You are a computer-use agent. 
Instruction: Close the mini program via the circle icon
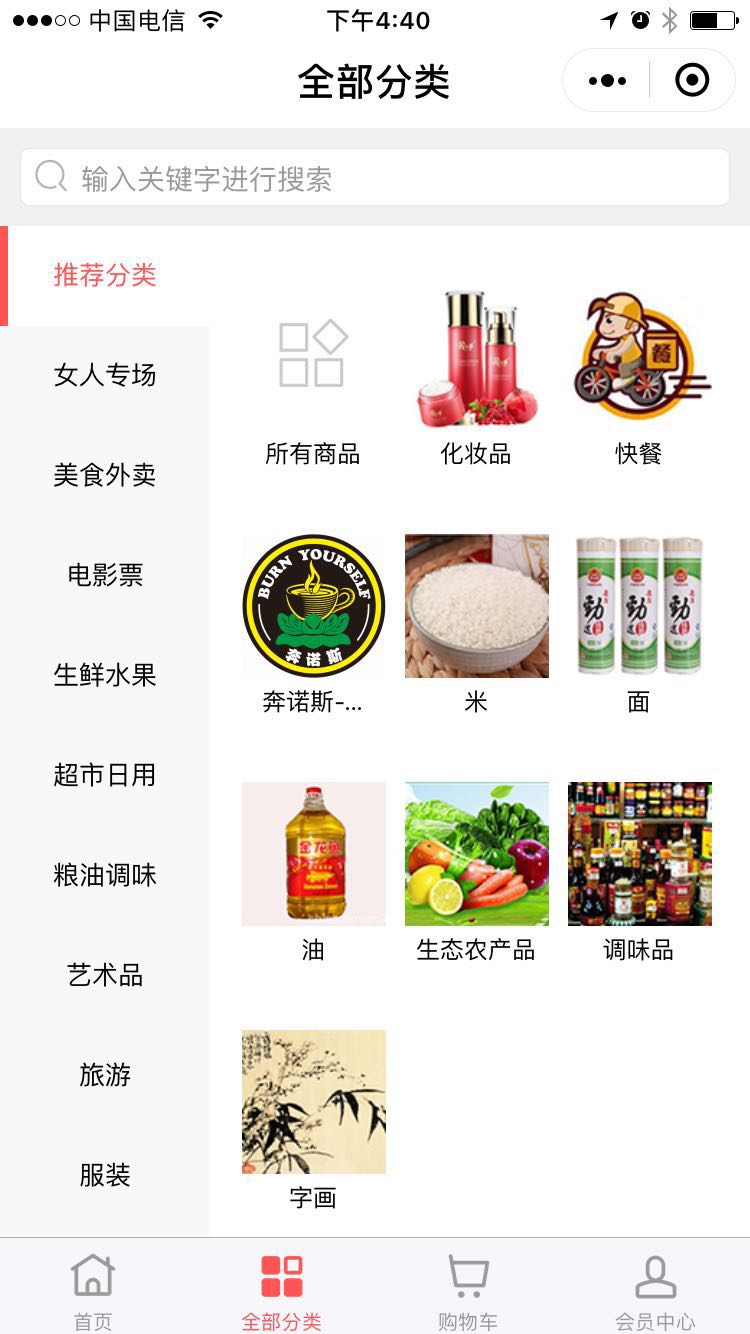[692, 81]
